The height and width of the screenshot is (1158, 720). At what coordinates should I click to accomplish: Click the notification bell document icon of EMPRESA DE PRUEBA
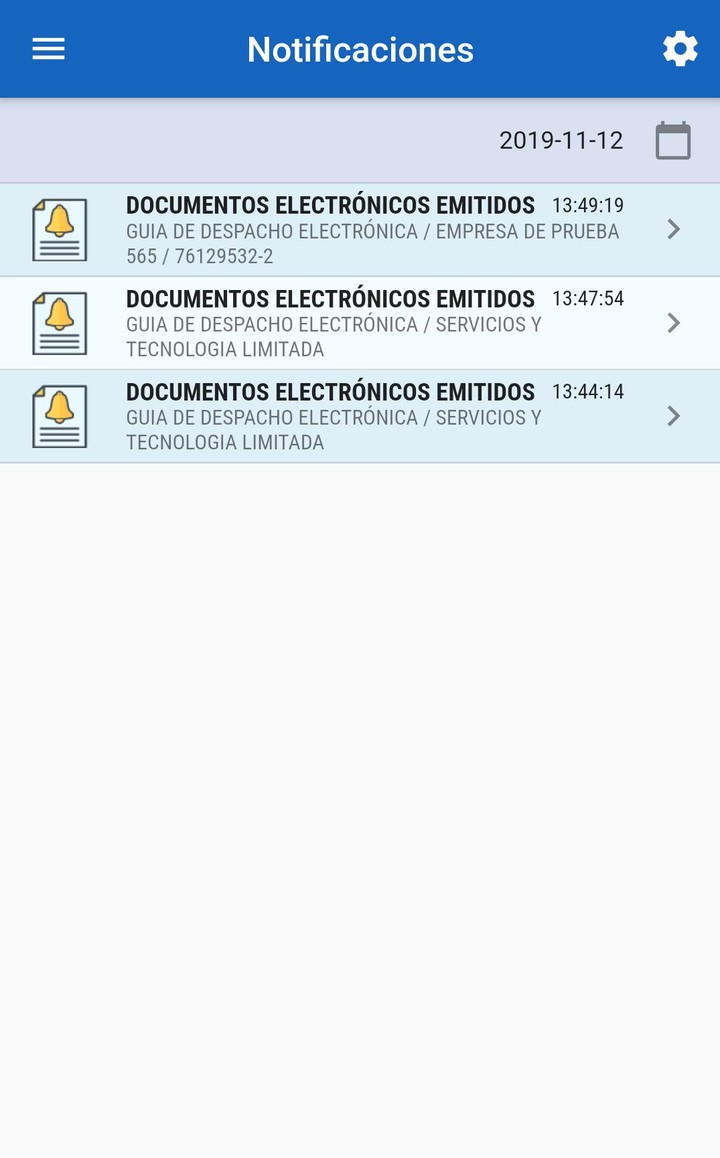click(60, 229)
